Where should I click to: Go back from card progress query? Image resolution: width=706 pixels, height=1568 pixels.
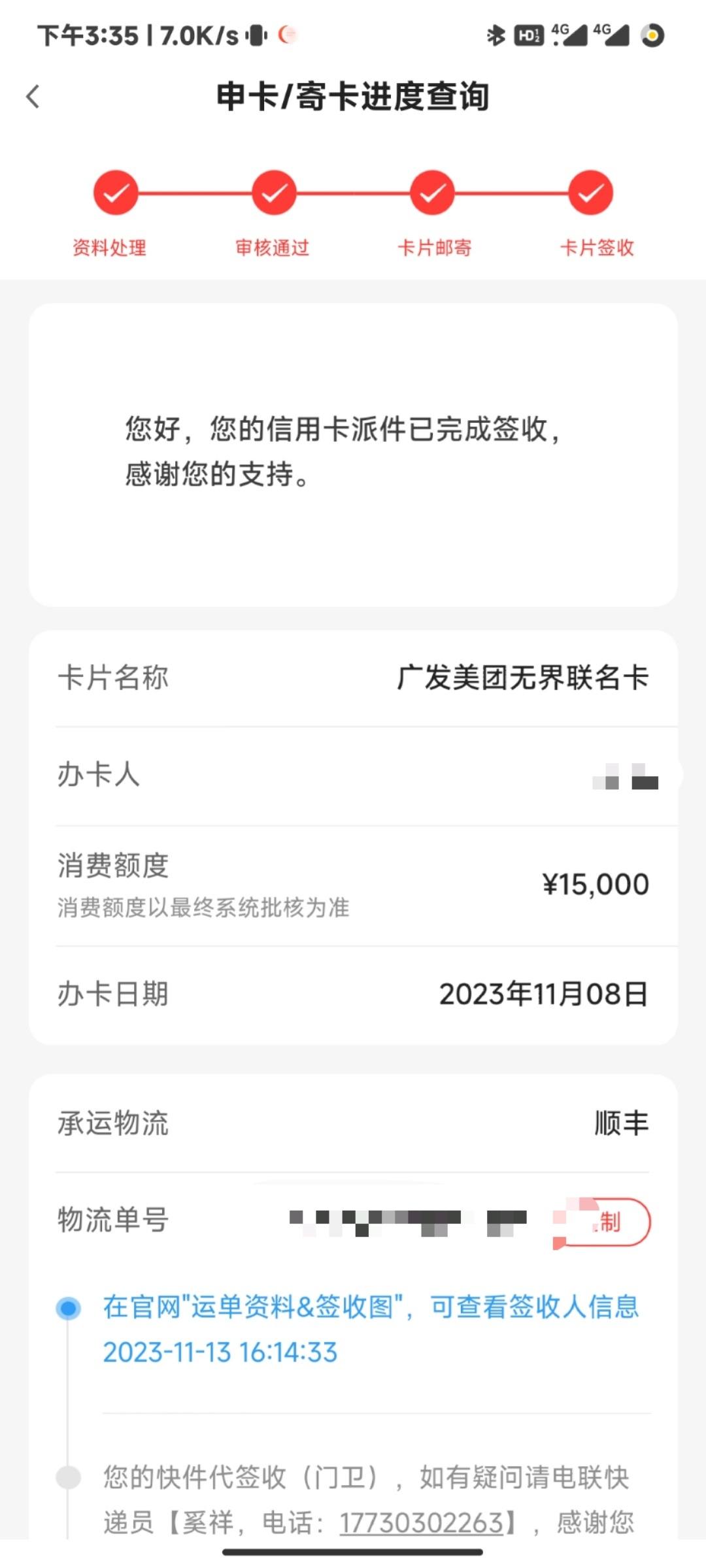click(x=33, y=97)
